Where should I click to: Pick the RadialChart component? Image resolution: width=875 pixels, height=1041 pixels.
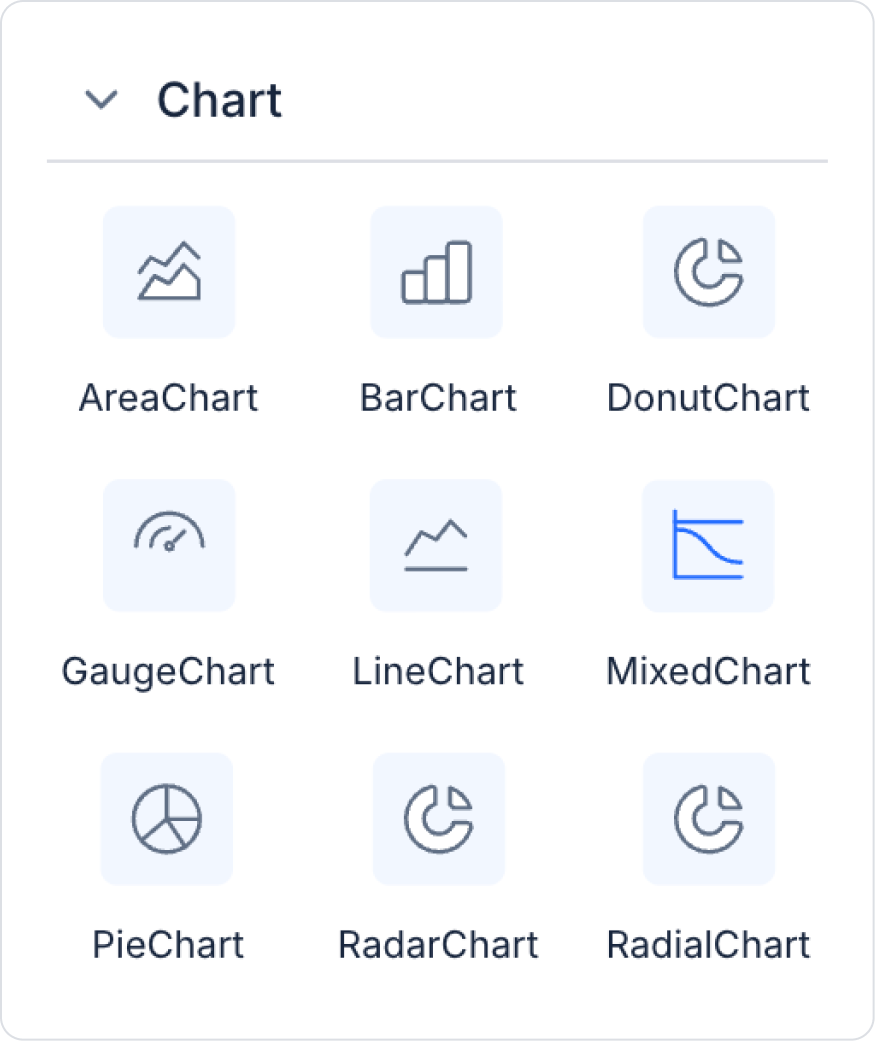pyautogui.click(x=708, y=818)
